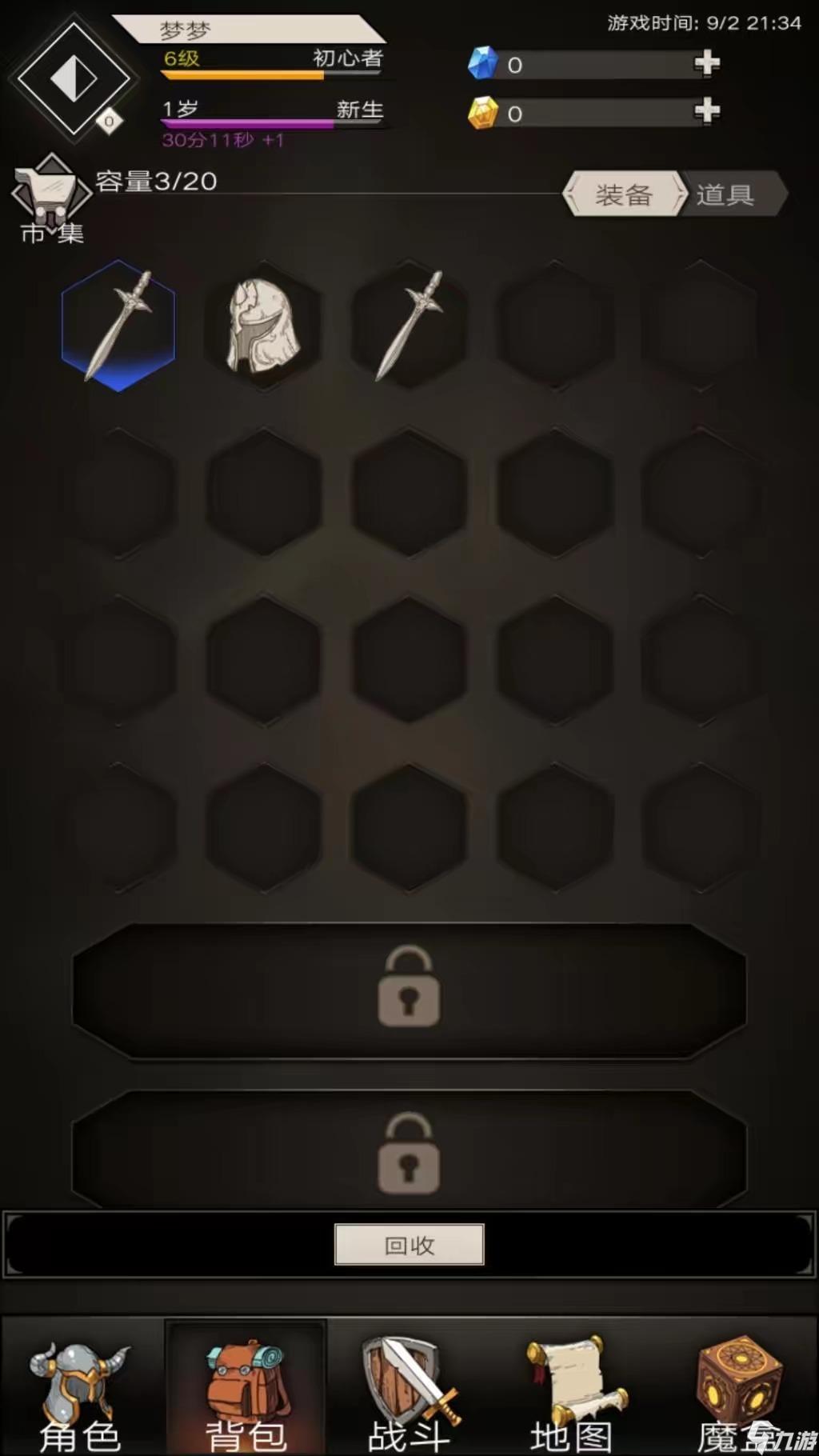Viewport: 819px width, 1456px height.
Task: Open the 地图 map tab
Action: pyautogui.click(x=573, y=1392)
